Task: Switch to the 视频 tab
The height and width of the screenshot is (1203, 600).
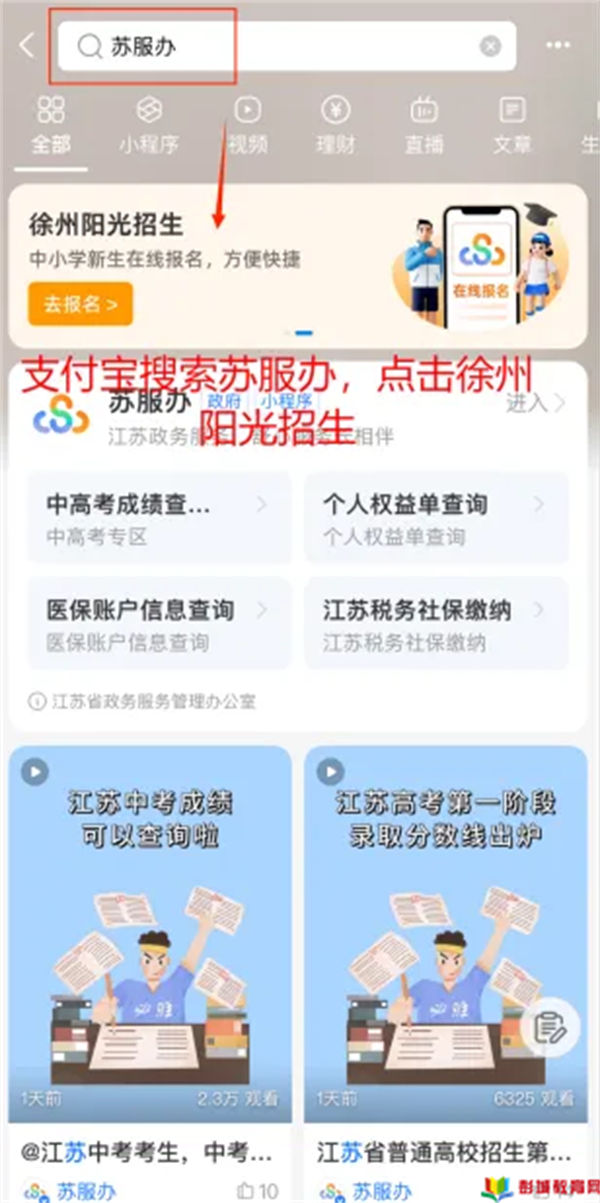Action: (247, 125)
